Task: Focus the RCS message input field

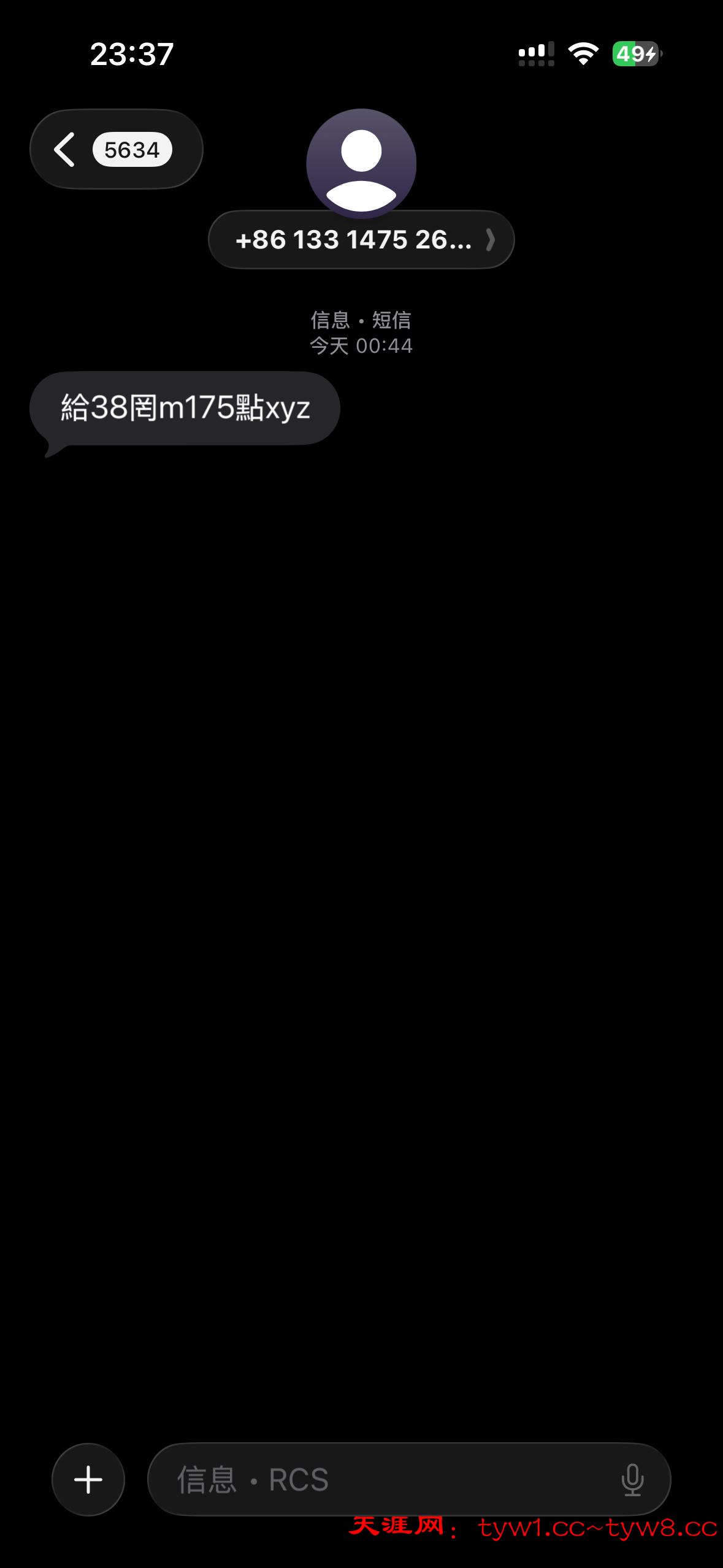Action: tap(380, 1479)
